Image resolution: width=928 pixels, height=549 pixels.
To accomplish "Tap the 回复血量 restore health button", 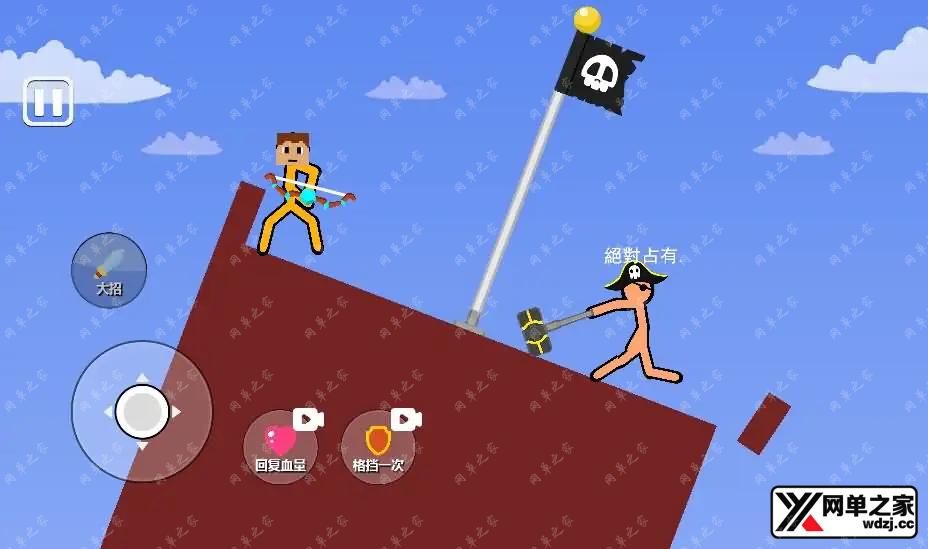I will (280, 446).
